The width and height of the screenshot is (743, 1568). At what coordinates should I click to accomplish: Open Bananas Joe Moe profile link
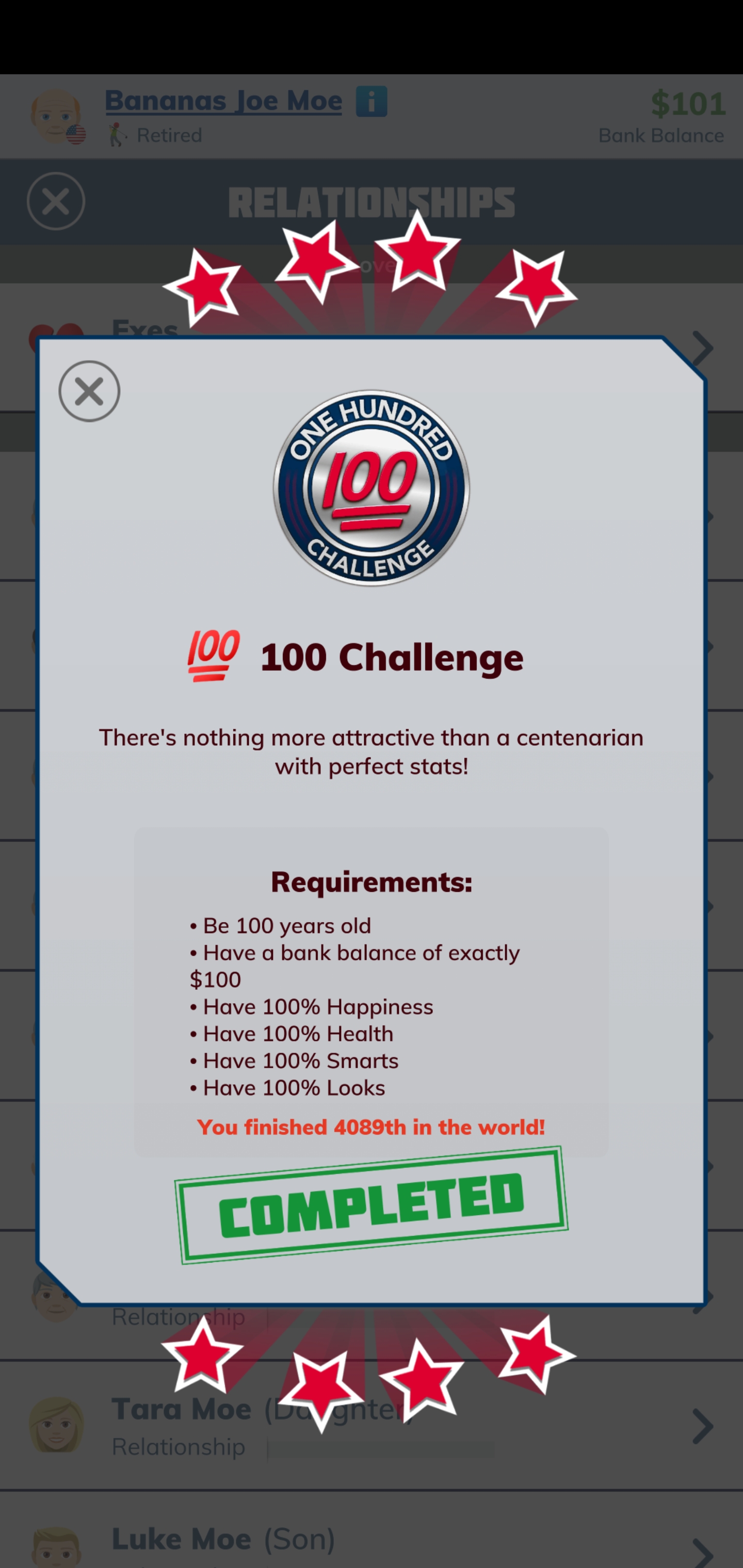pos(223,101)
